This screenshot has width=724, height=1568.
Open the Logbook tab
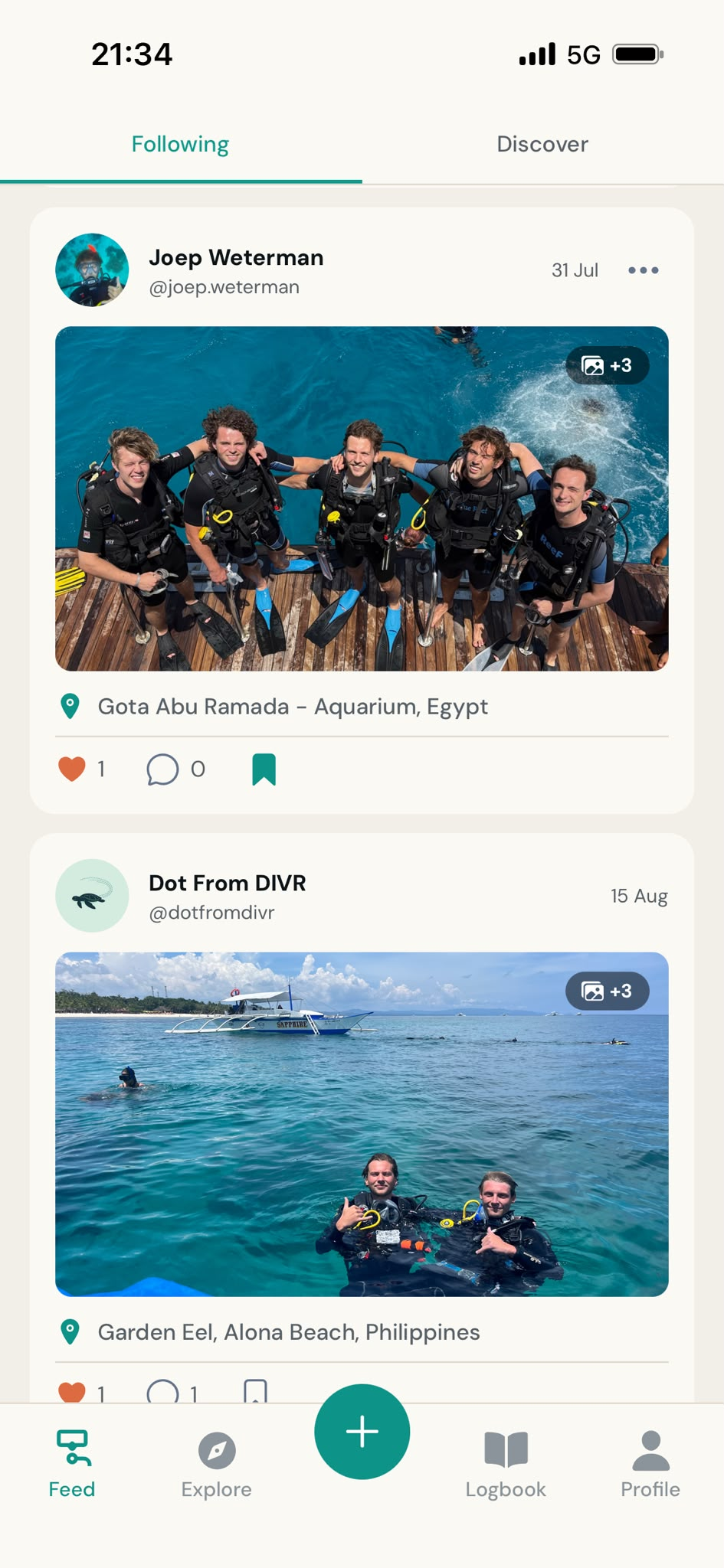point(506,1464)
